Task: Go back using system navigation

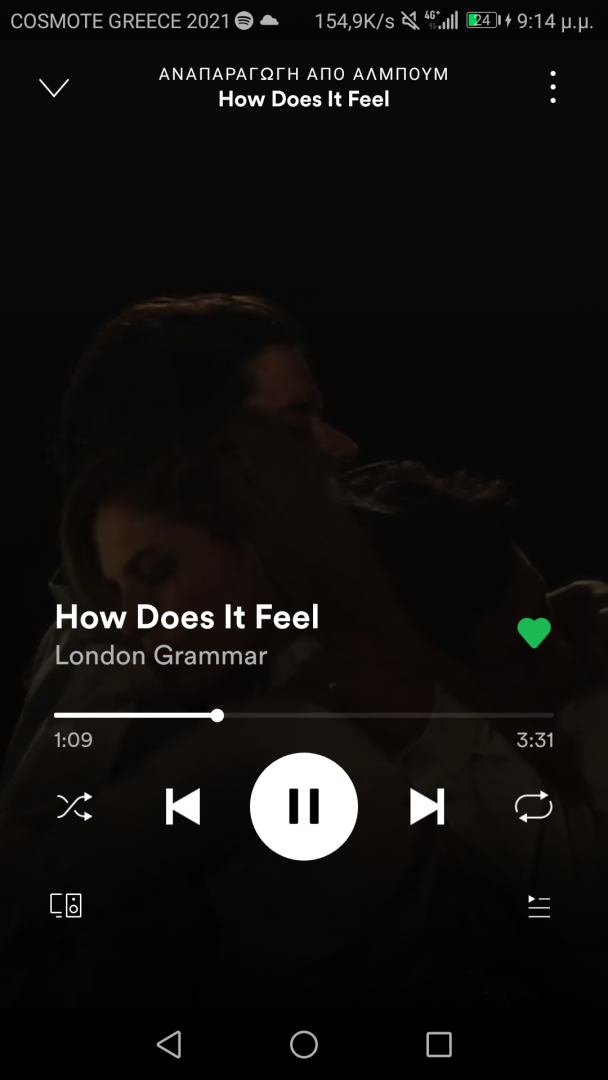Action: coord(169,1045)
